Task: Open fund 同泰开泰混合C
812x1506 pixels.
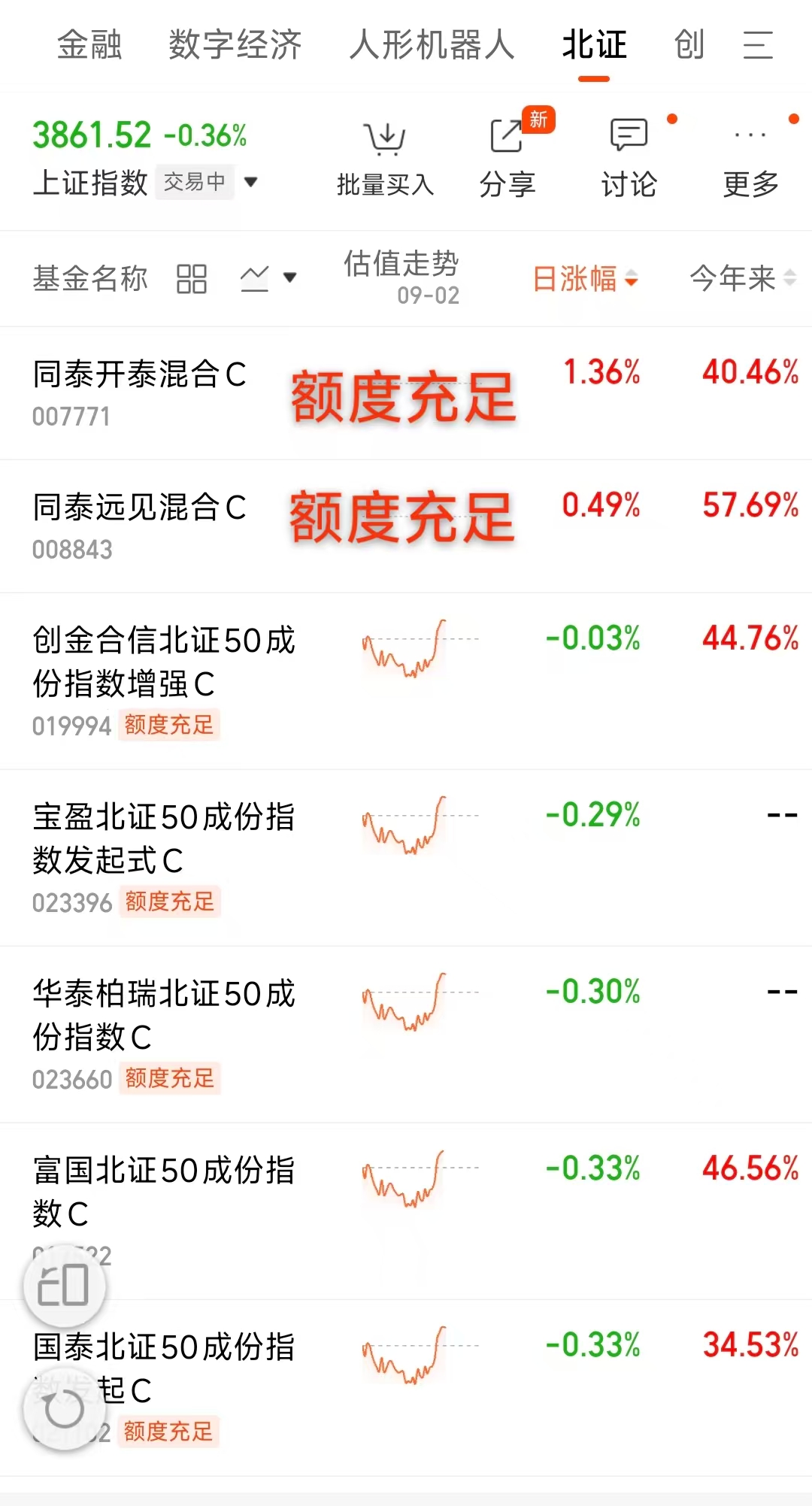Action: point(406,393)
